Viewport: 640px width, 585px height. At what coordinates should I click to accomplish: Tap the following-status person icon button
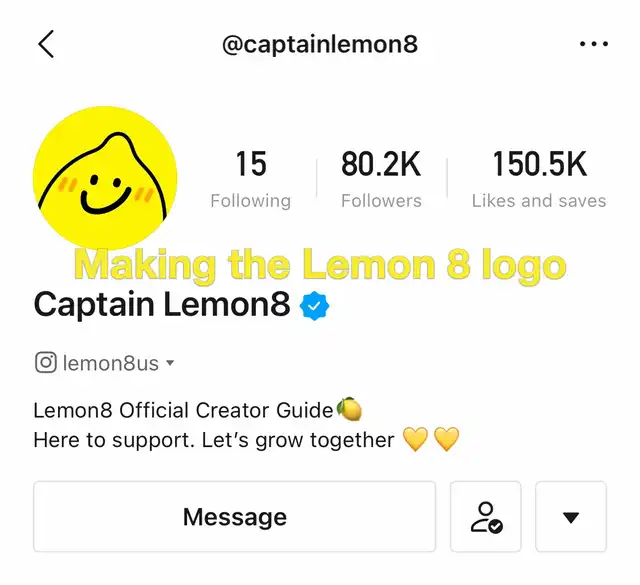[487, 517]
